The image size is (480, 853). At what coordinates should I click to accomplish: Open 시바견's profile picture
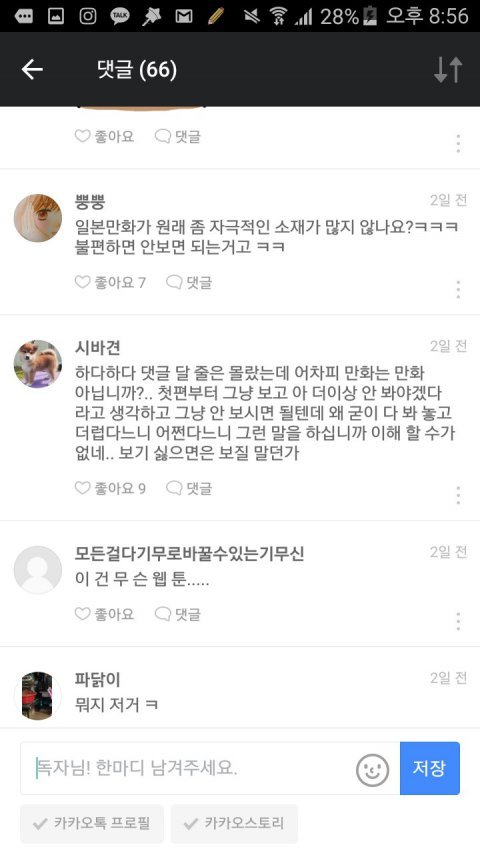coord(38,363)
